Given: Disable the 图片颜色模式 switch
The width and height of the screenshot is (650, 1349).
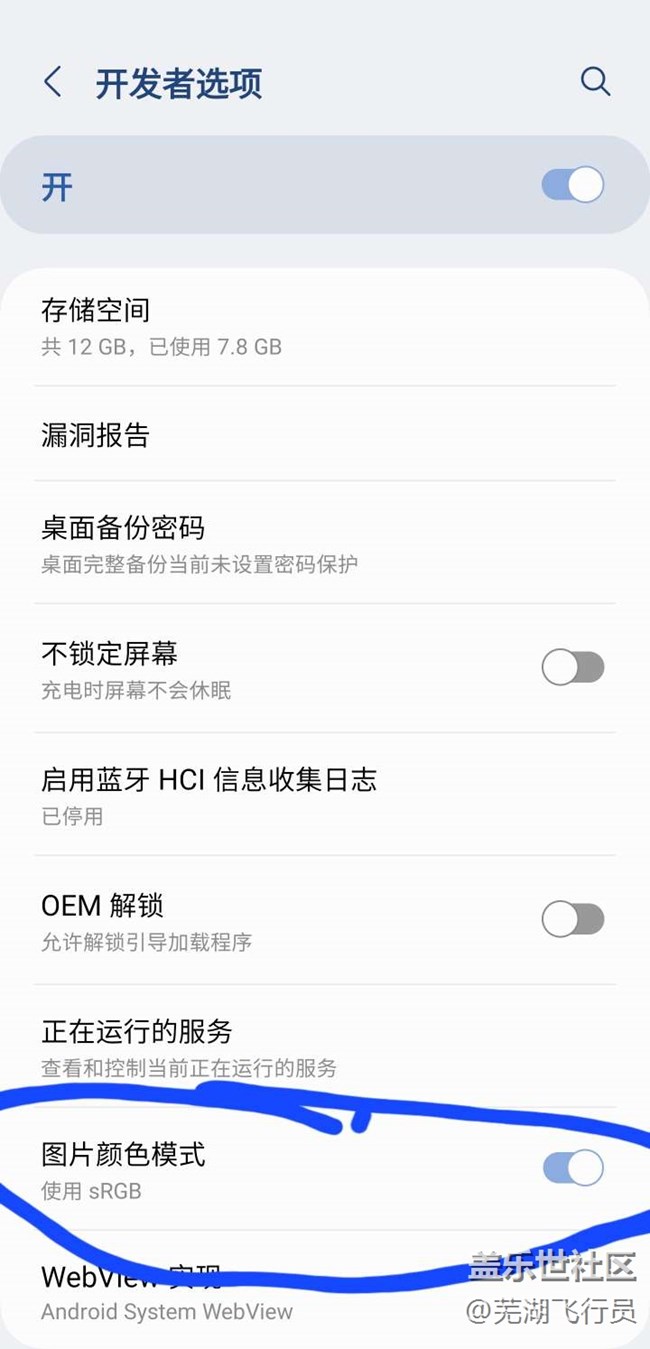Looking at the screenshot, I should point(573,1167).
